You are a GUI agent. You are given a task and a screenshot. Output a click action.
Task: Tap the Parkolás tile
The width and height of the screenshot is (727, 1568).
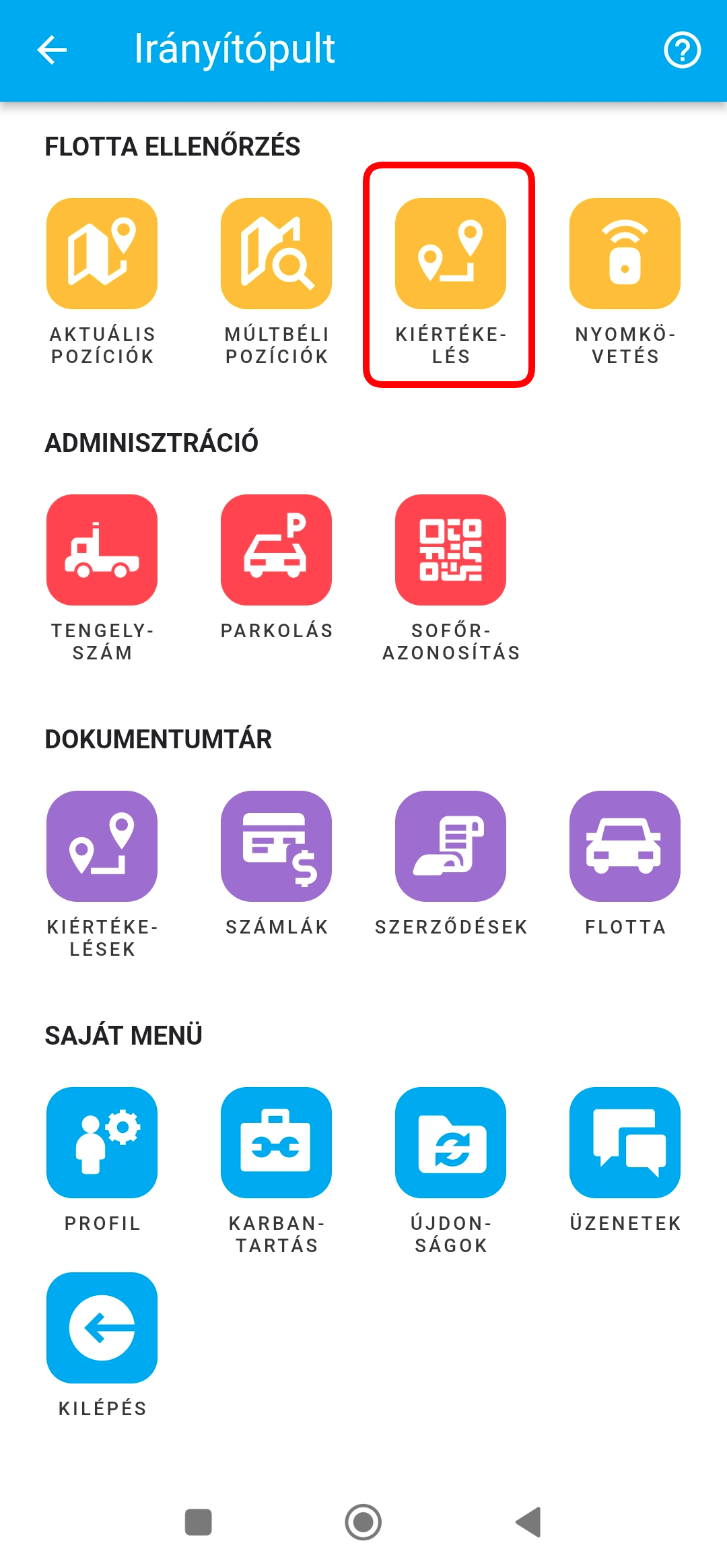(276, 550)
